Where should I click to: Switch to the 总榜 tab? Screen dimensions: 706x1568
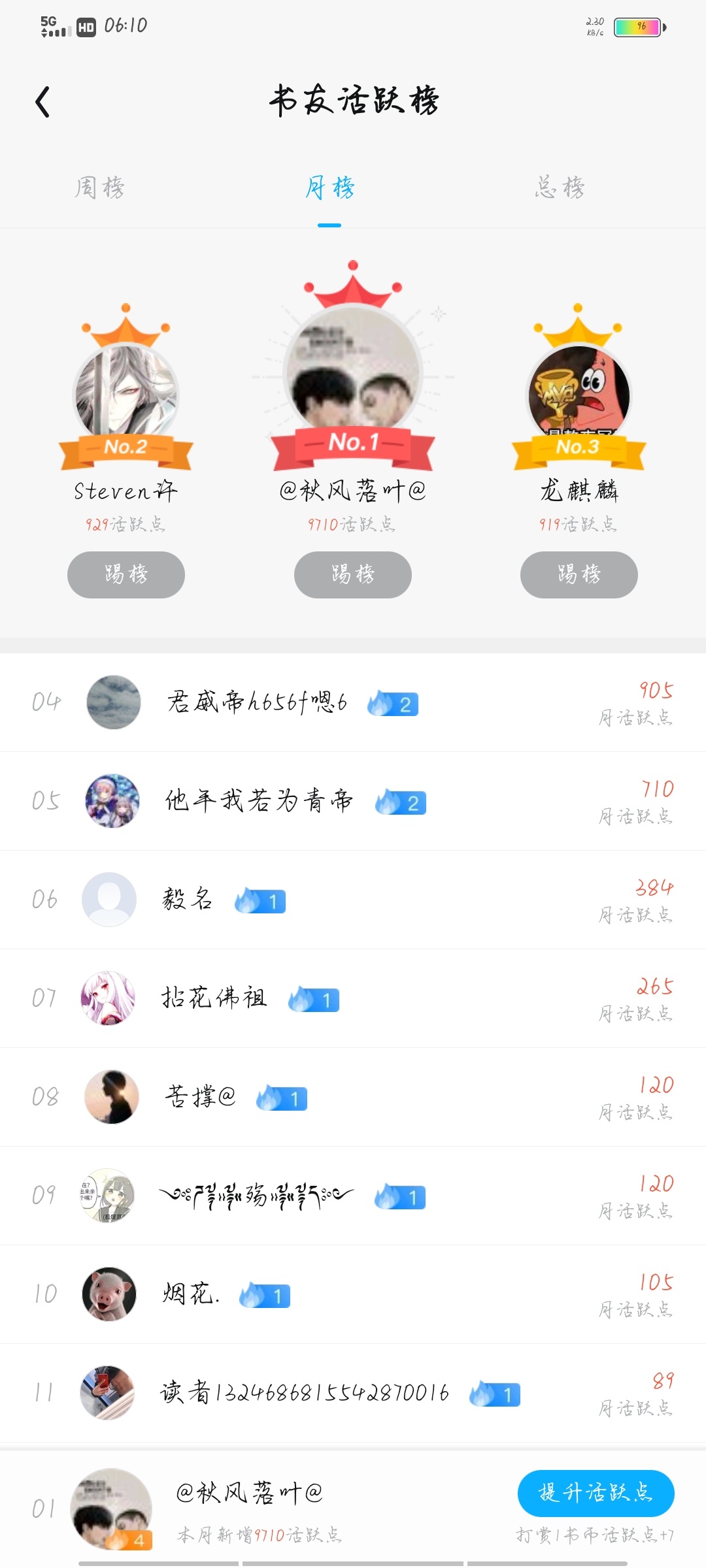(560, 188)
